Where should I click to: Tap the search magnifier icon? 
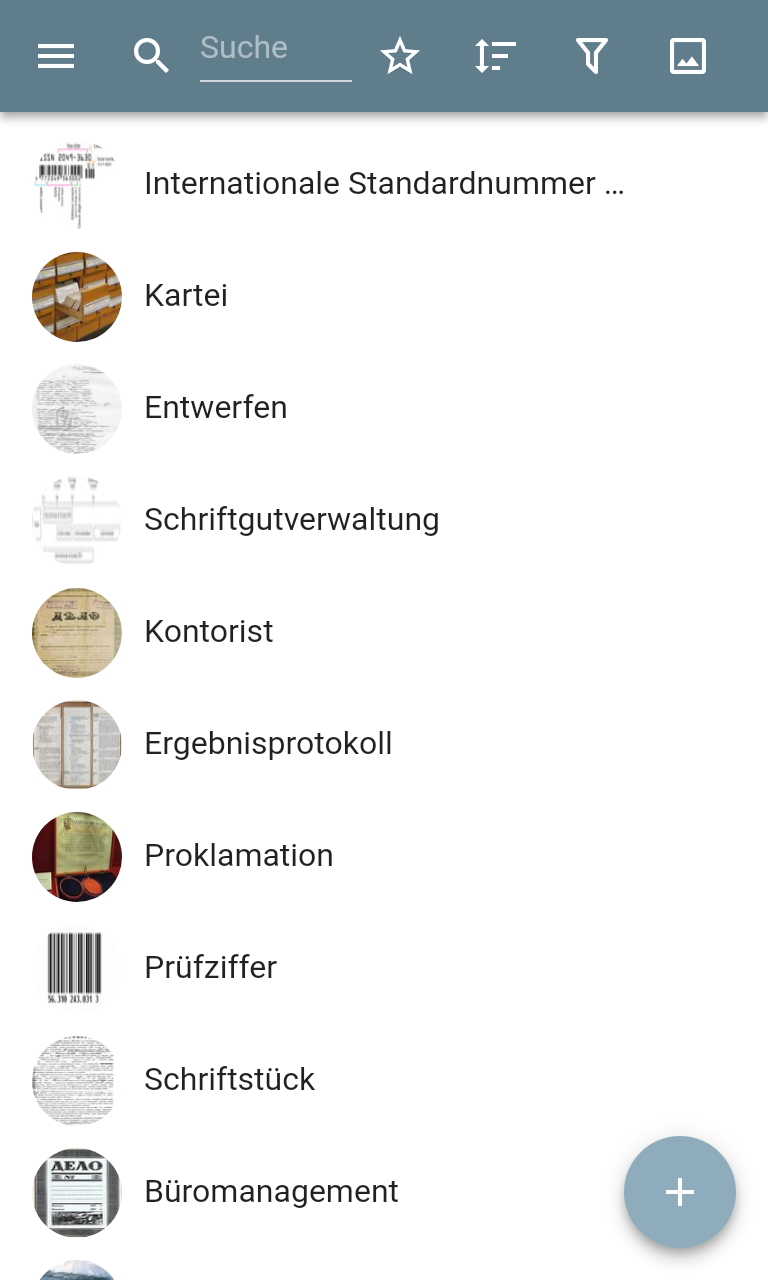[151, 56]
